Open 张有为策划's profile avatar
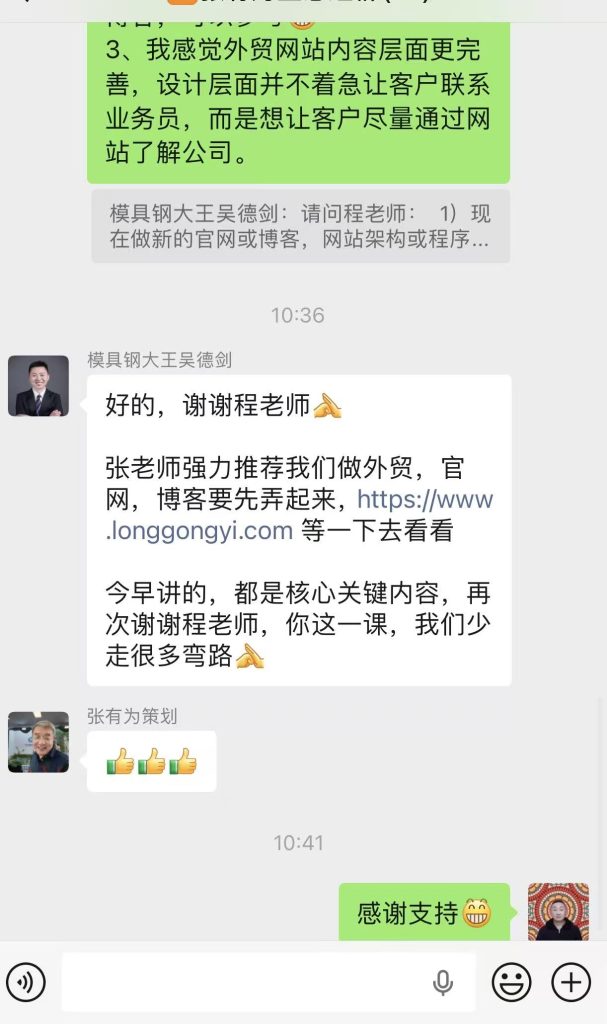The height and width of the screenshot is (1024, 607). 38,742
